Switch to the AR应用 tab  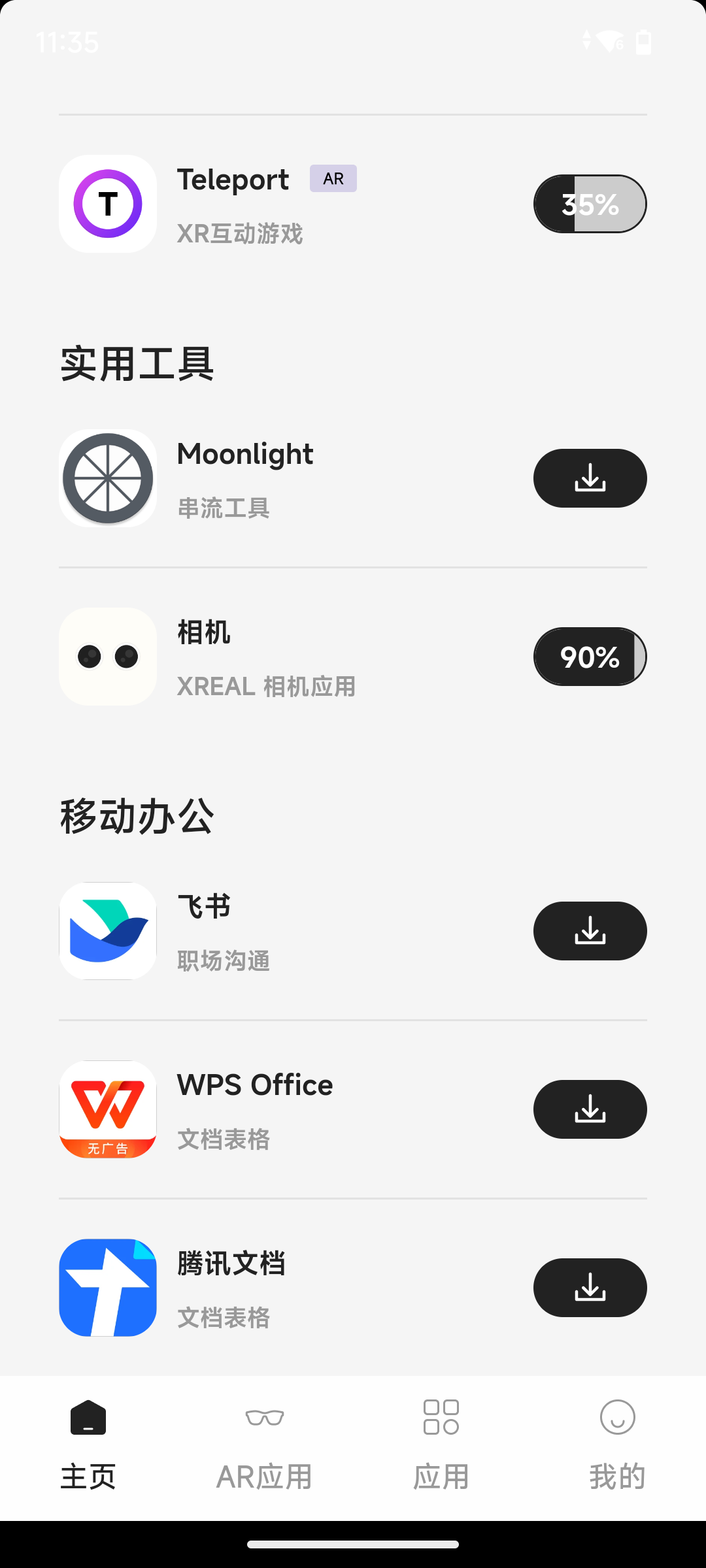click(265, 1445)
